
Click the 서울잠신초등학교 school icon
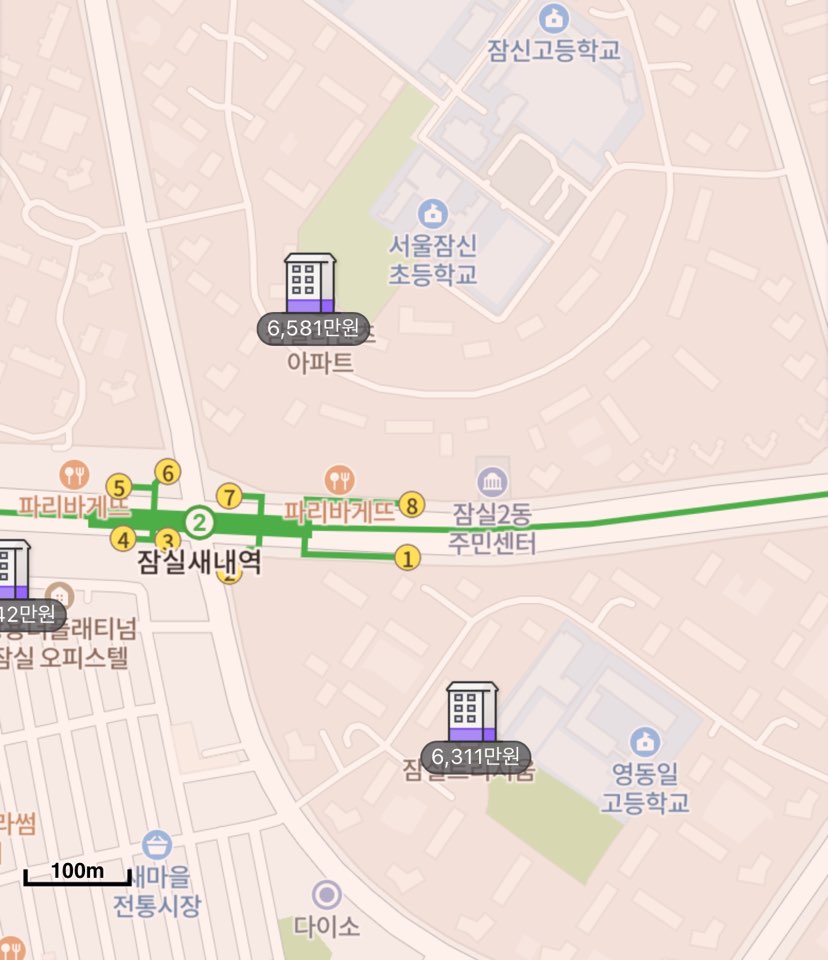[x=434, y=212]
